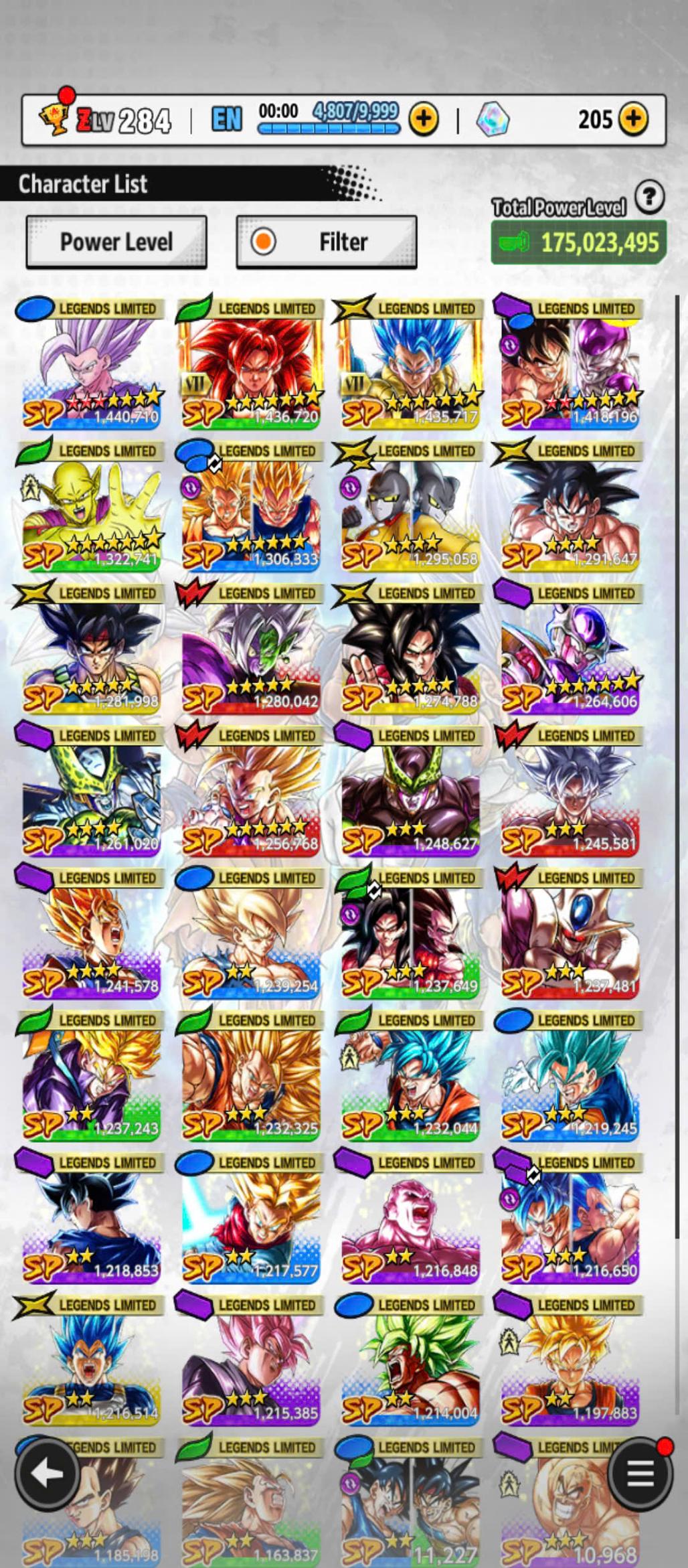Buy crystals using the plus beside 205

click(633, 119)
